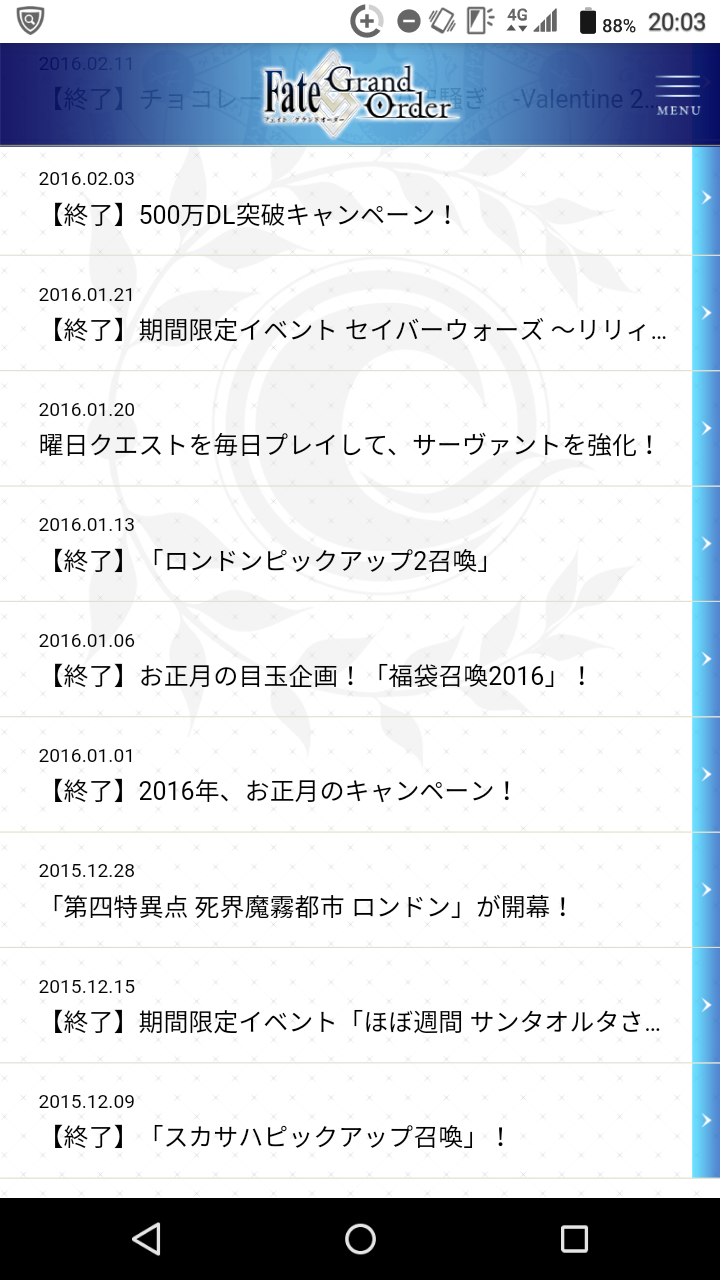Open the 曜日クエスト daily play announcement
The width and height of the screenshot is (720, 1280).
point(346,429)
